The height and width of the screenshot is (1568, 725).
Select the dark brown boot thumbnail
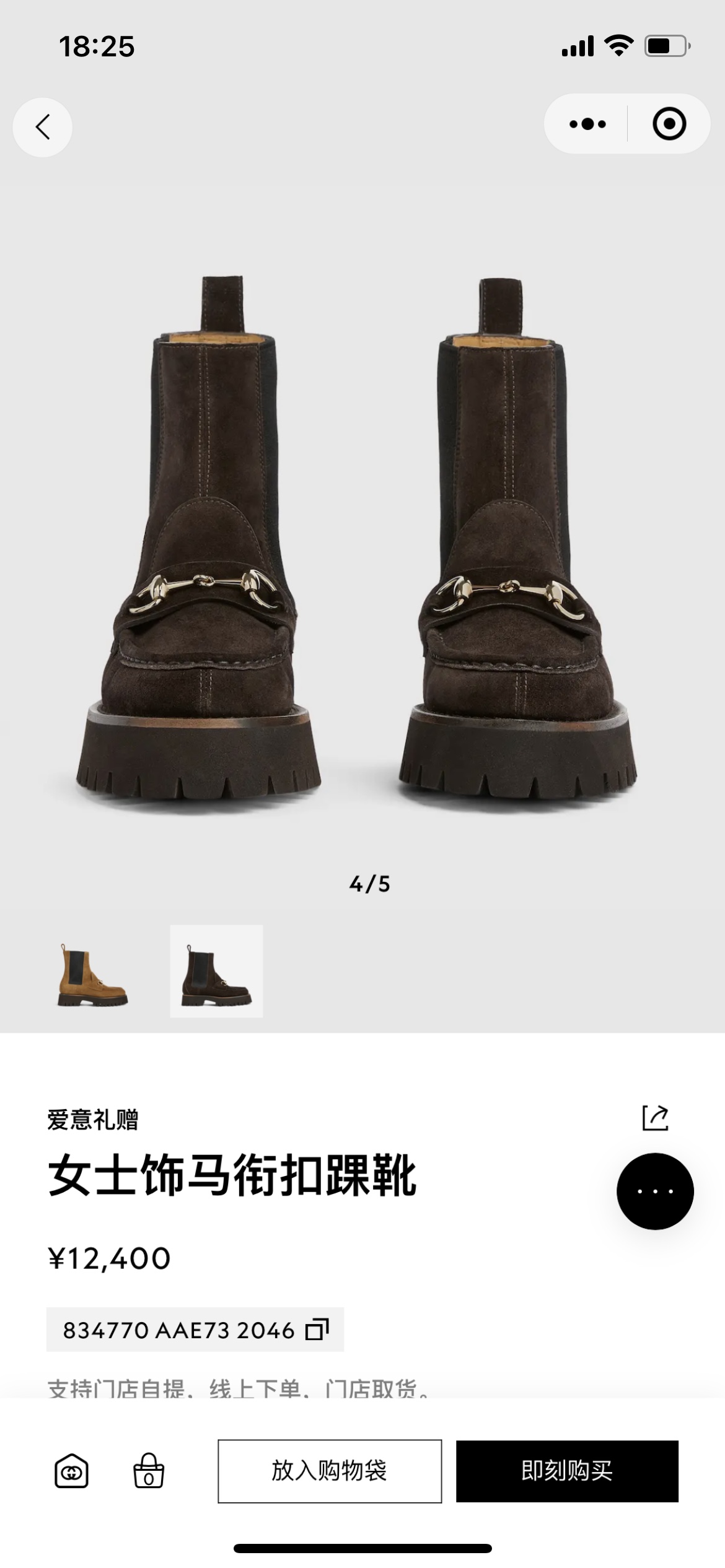216,970
